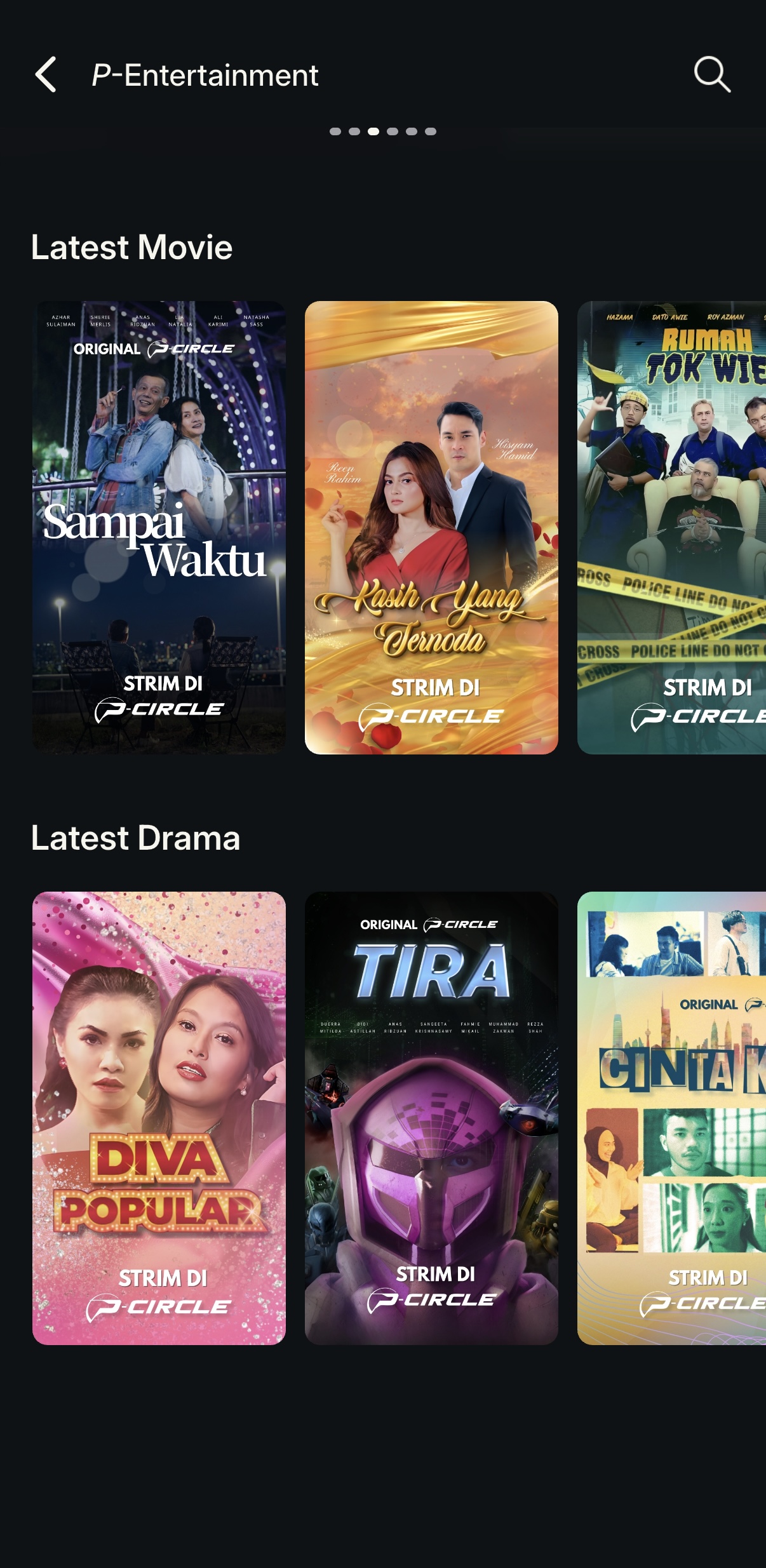This screenshot has height=1568, width=766.
Task: Go back from P-Entertainment
Action: (x=46, y=75)
